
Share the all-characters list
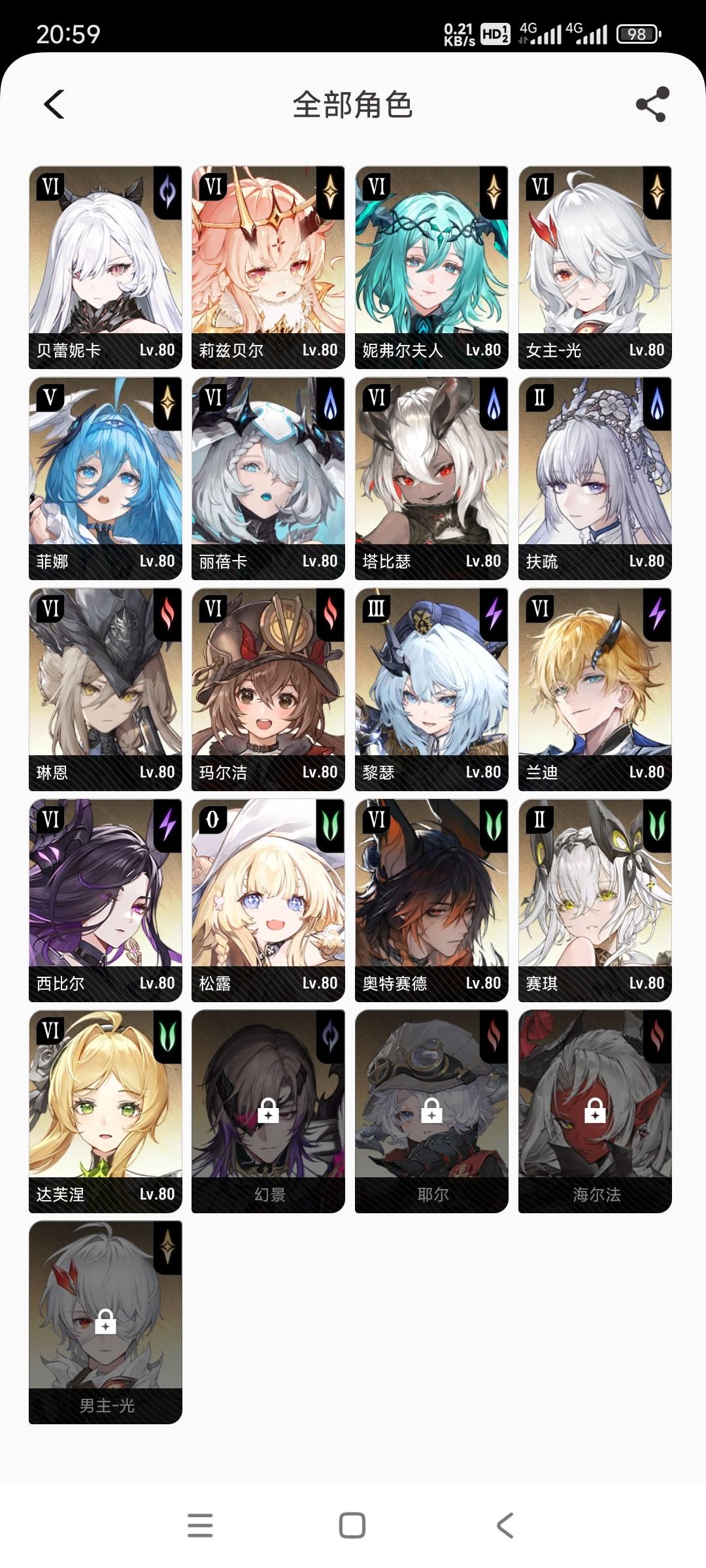pyautogui.click(x=652, y=105)
